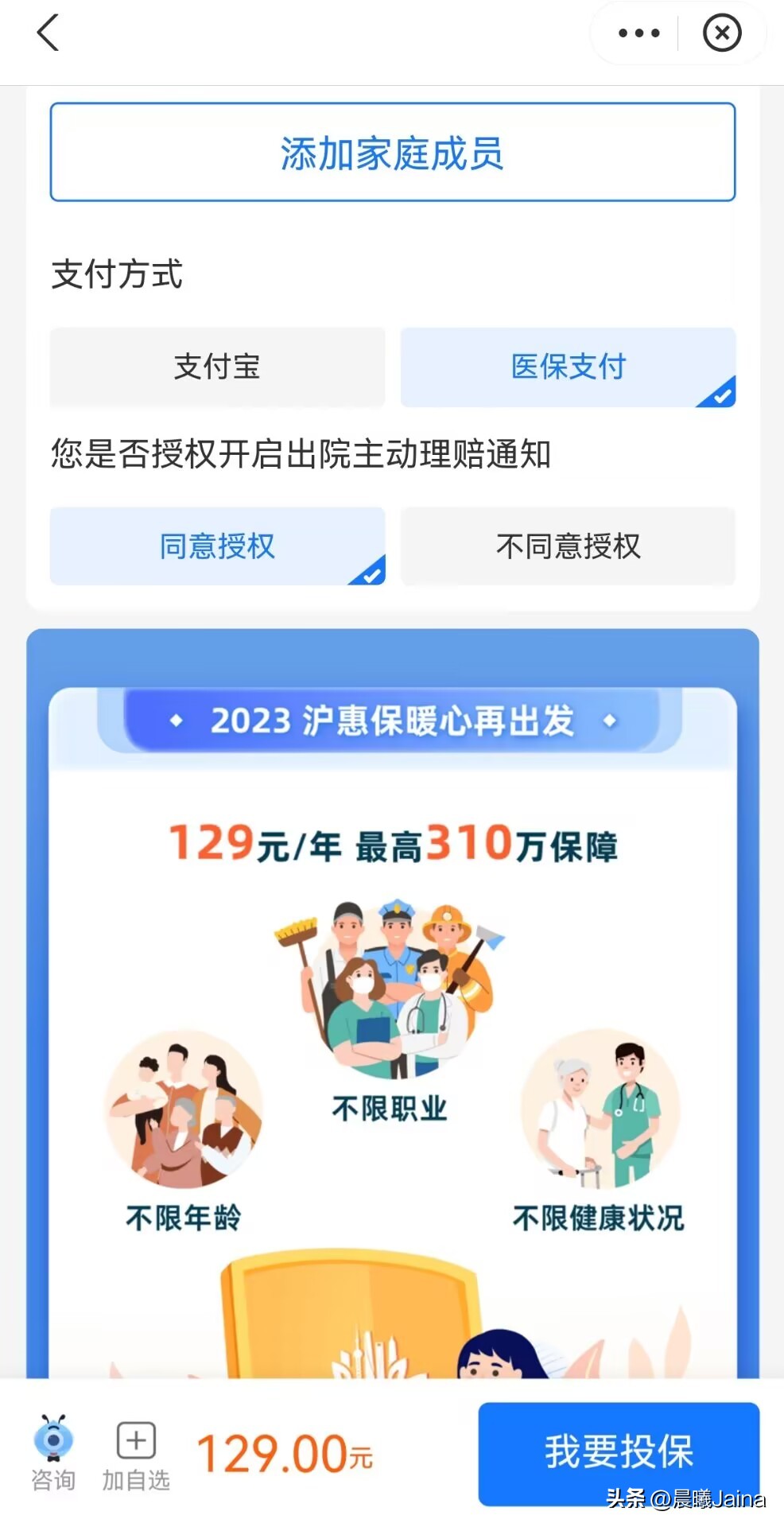The height and width of the screenshot is (1527, 784).
Task: Enable the 同意授权 authorization option
Action: point(216,546)
